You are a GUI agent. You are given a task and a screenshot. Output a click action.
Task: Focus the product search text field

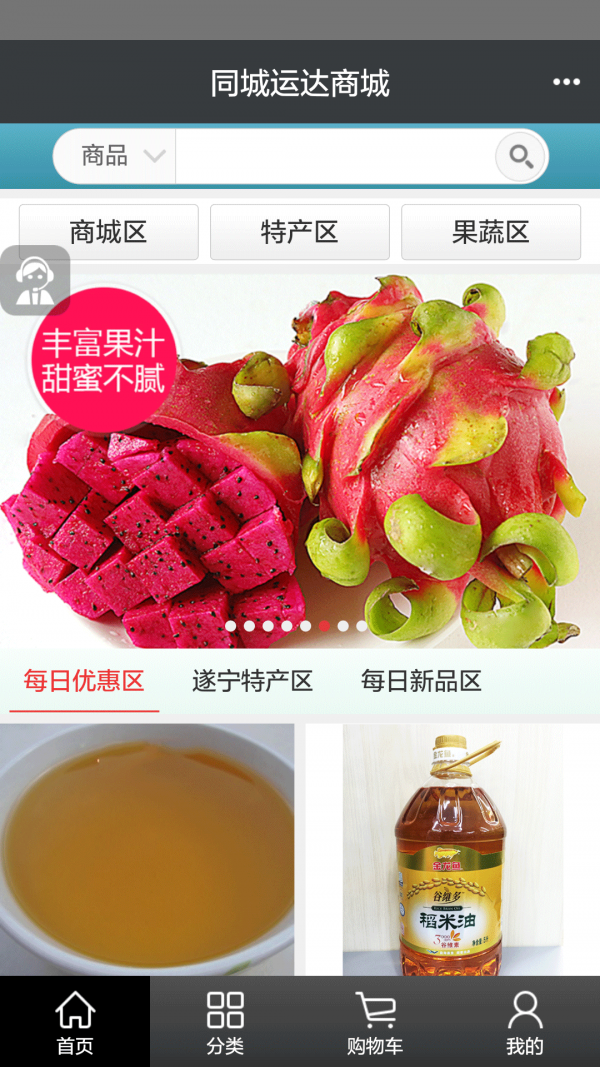click(x=335, y=156)
